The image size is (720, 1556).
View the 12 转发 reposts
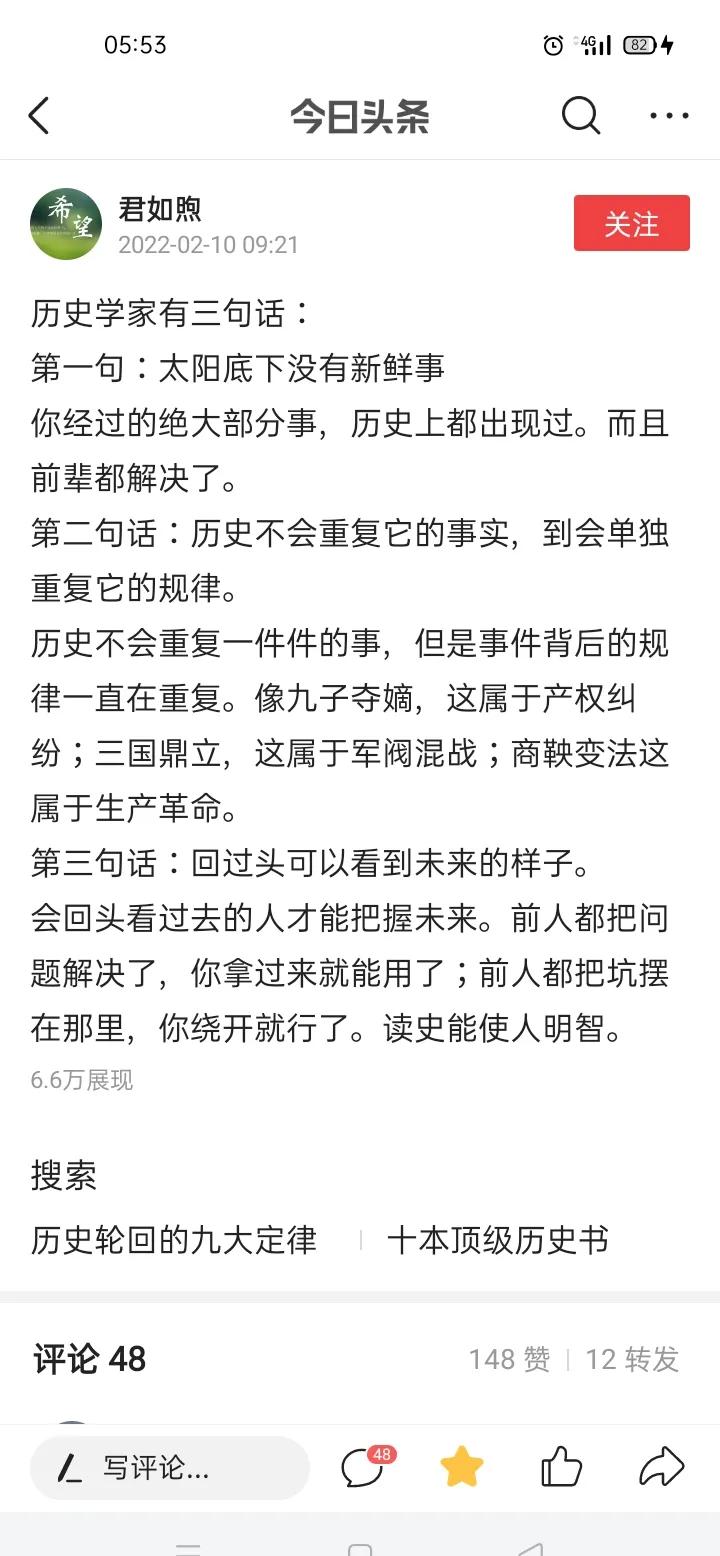point(632,1359)
